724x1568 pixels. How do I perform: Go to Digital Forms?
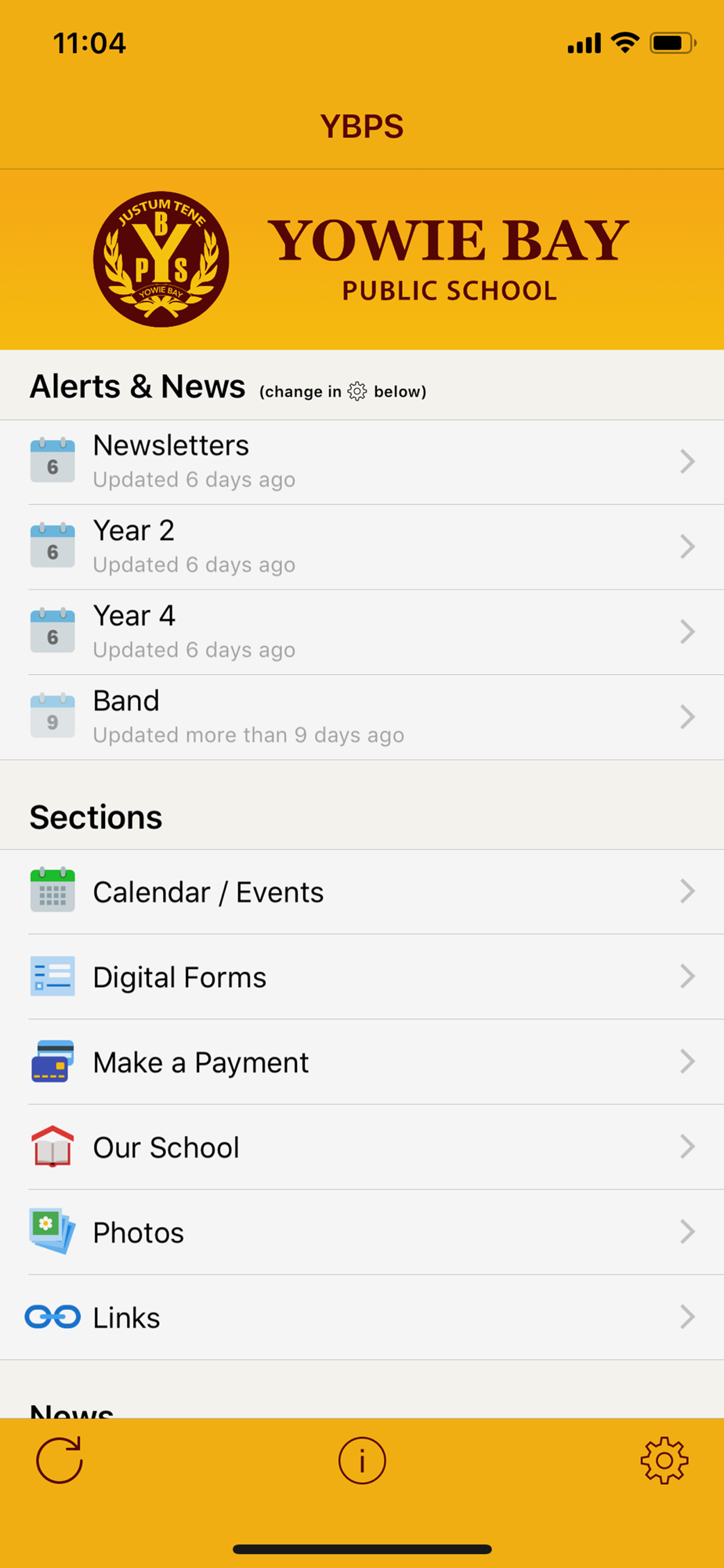coord(362,977)
